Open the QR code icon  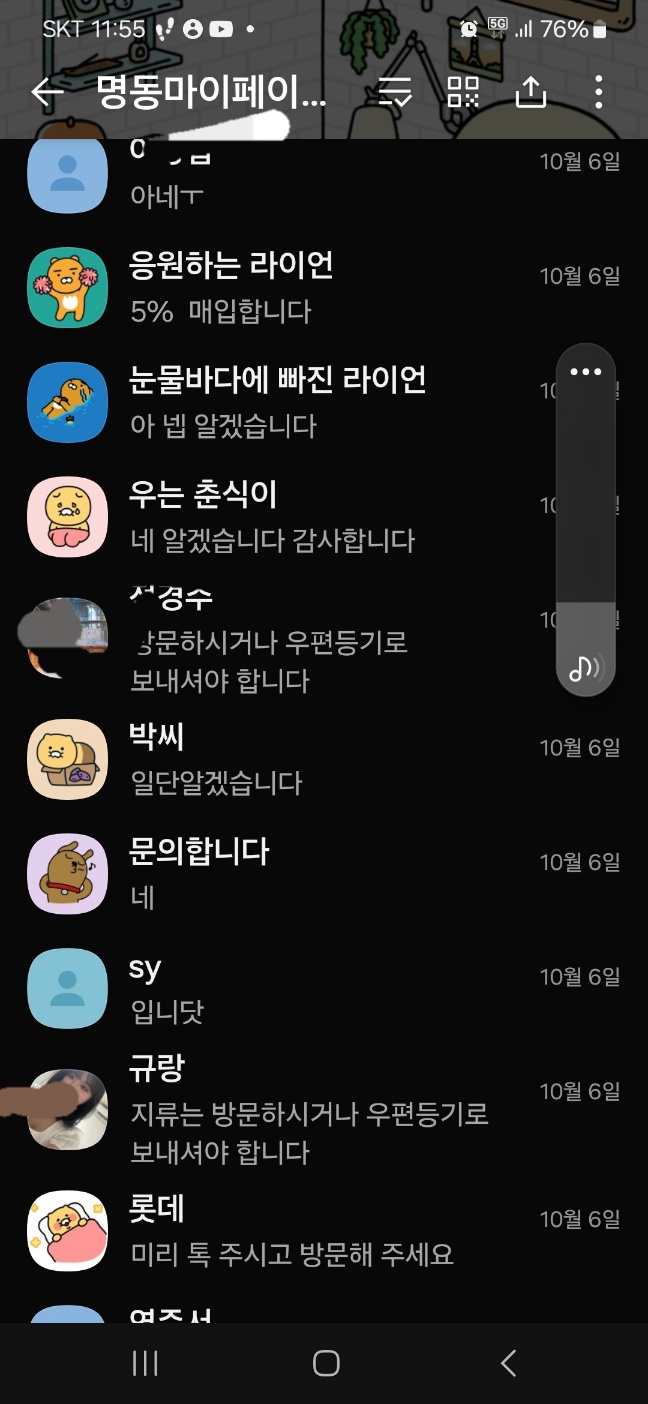click(x=463, y=92)
